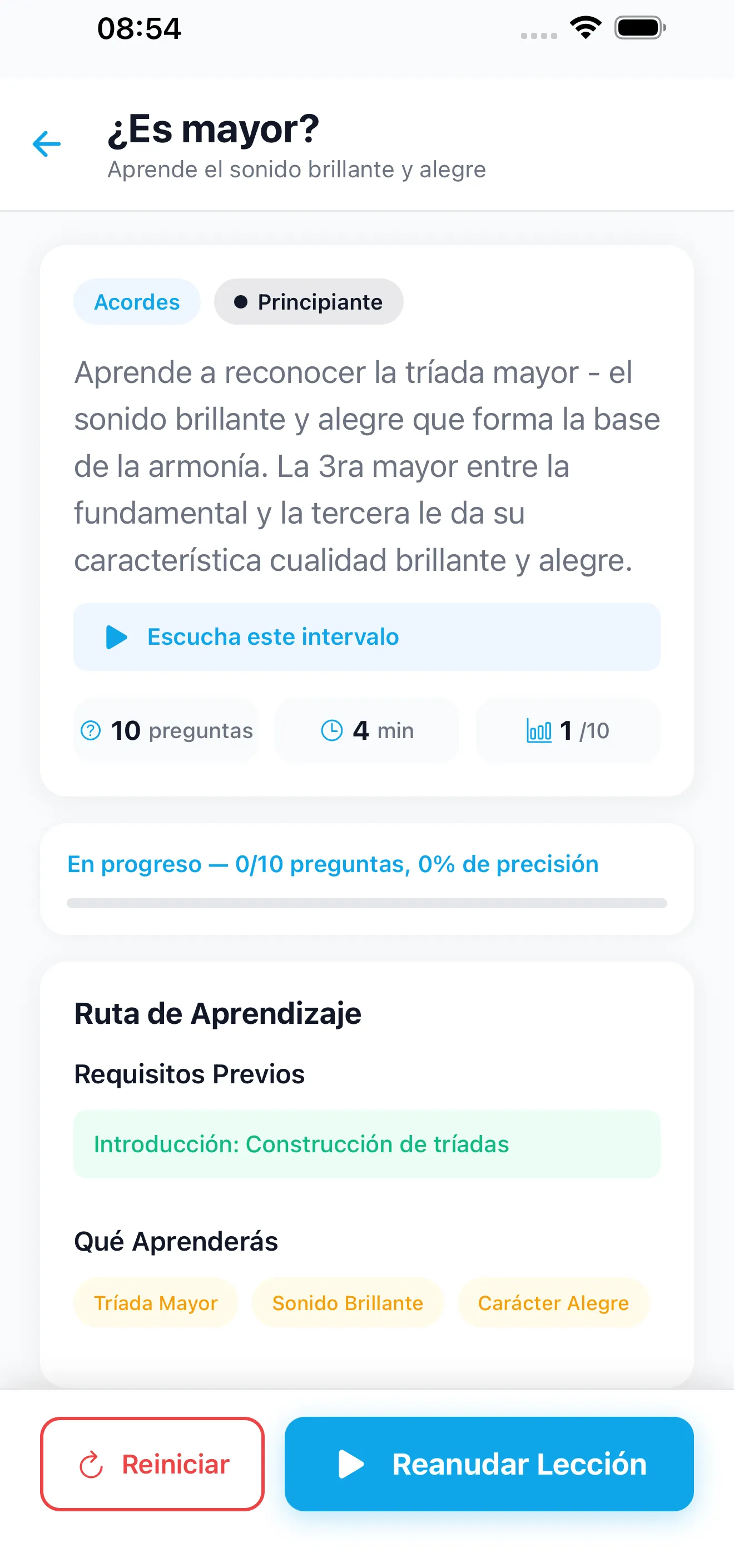The height and width of the screenshot is (1568, 734).
Task: Click the bar chart icon showing 1/10 score
Action: pyautogui.click(x=541, y=730)
